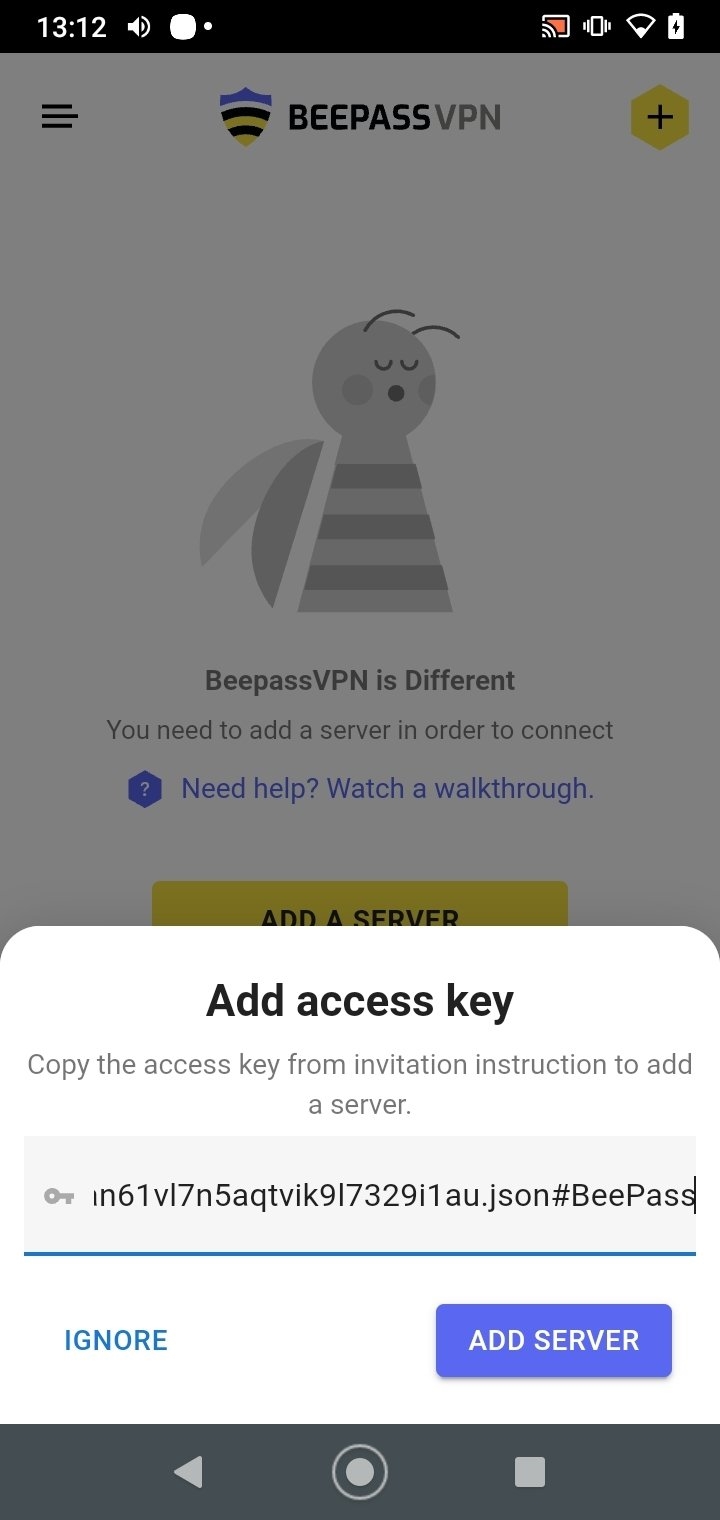Open the recent apps view
This screenshot has width=720, height=1520.
(529, 1471)
